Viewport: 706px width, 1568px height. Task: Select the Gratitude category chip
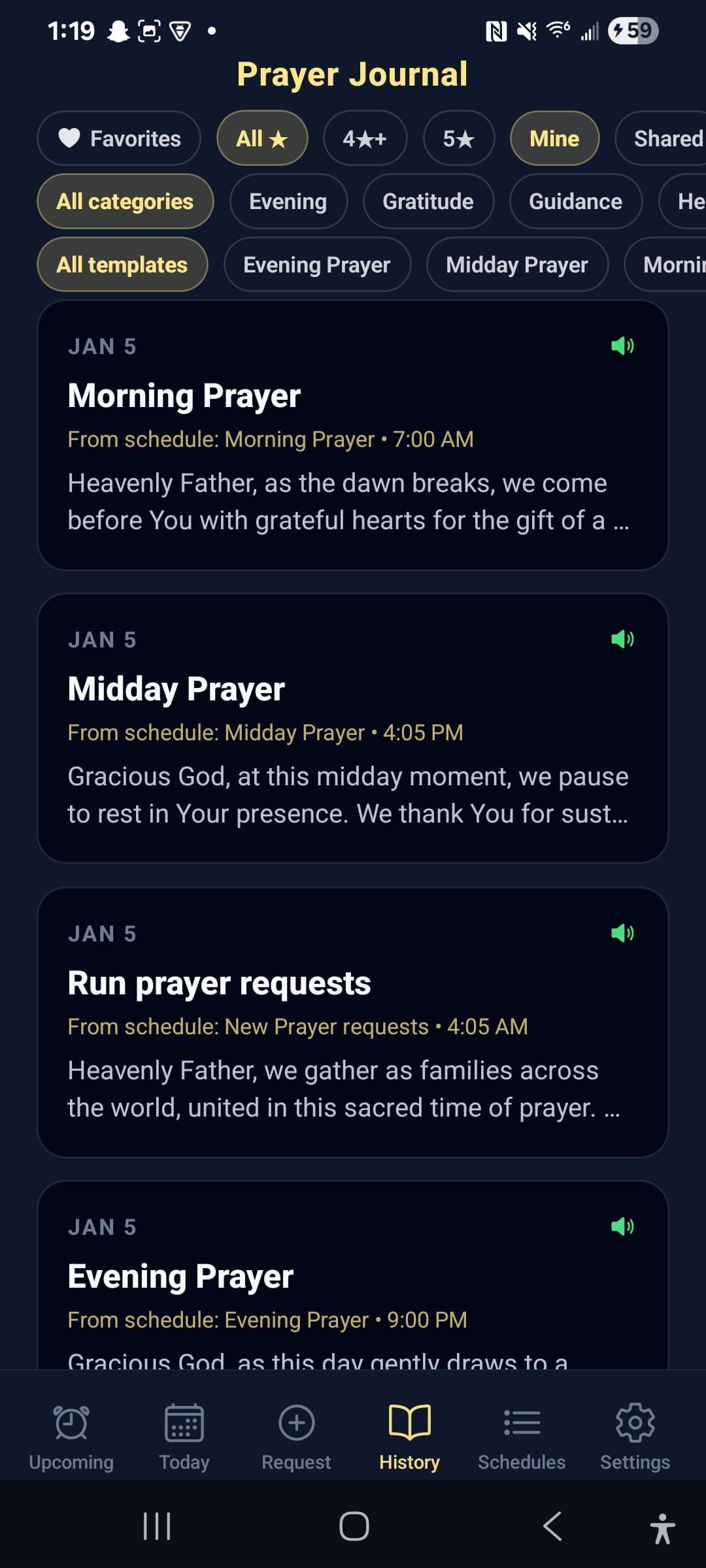(428, 201)
